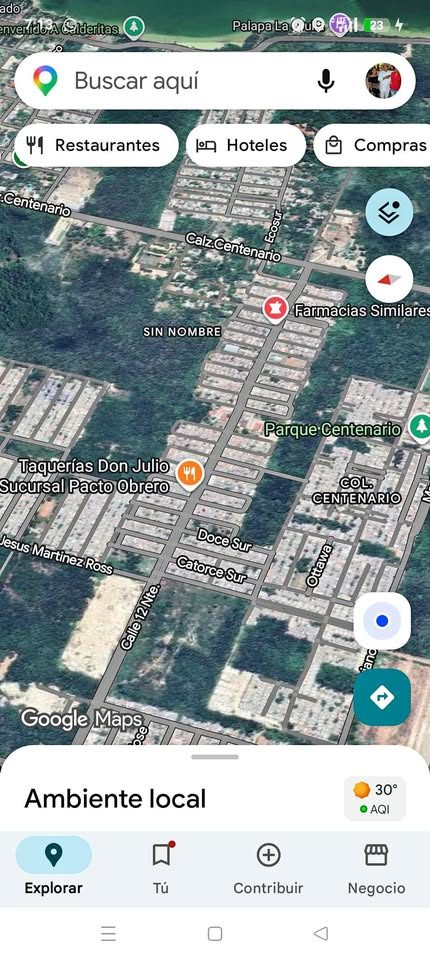
Task: Switch to the Tú tab
Action: click(x=161, y=868)
